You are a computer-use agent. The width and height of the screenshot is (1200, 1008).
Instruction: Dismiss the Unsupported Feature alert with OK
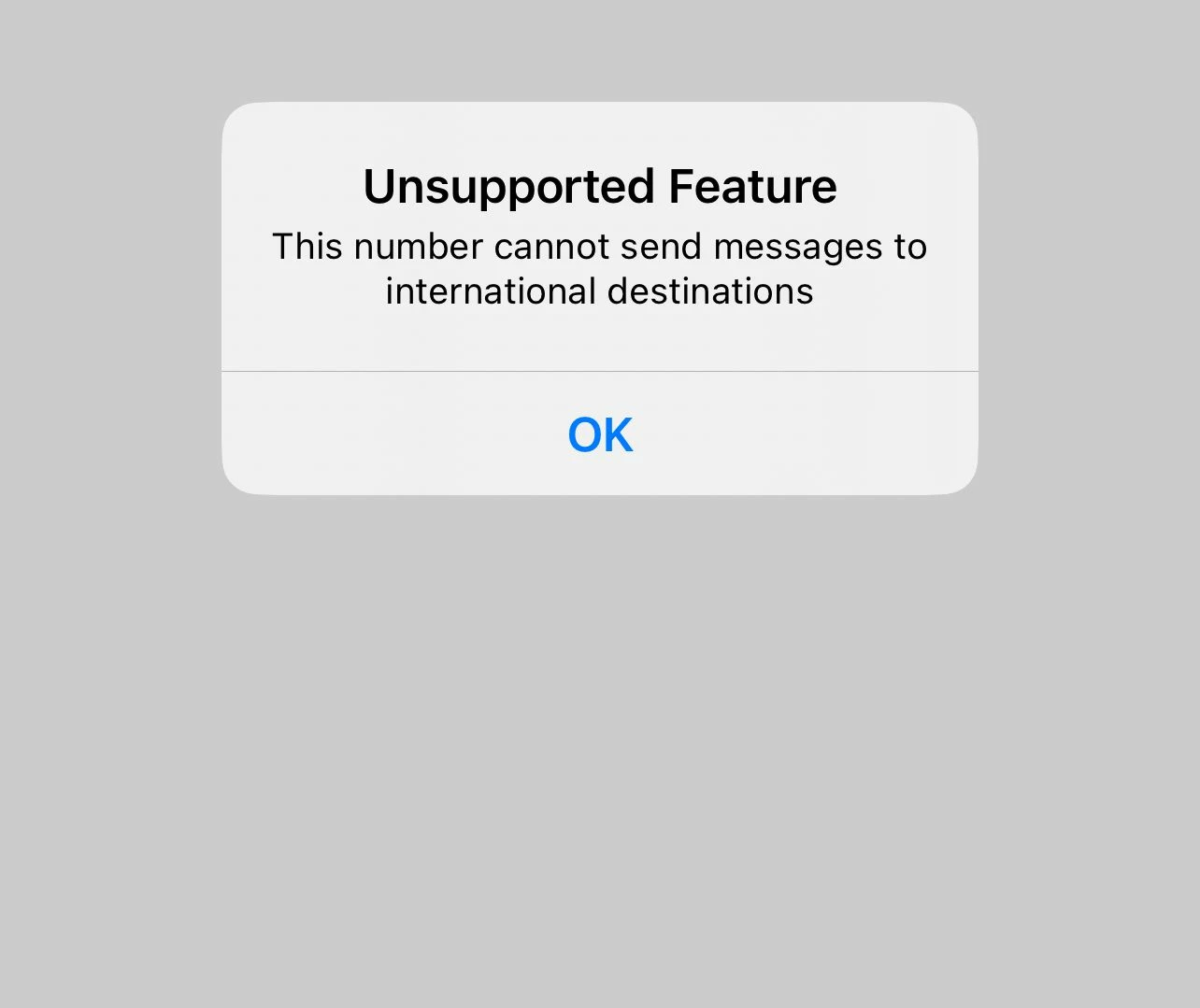[x=600, y=434]
